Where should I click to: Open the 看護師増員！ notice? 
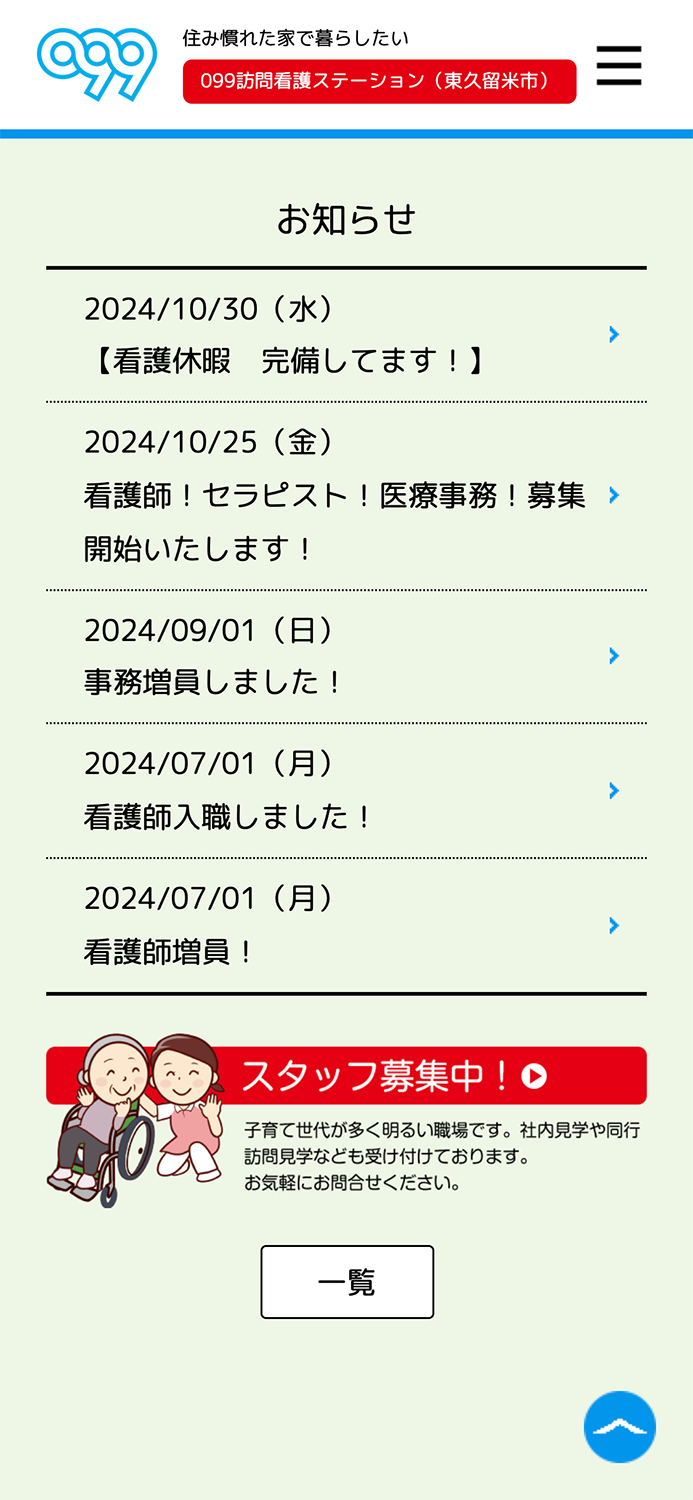tap(346, 926)
